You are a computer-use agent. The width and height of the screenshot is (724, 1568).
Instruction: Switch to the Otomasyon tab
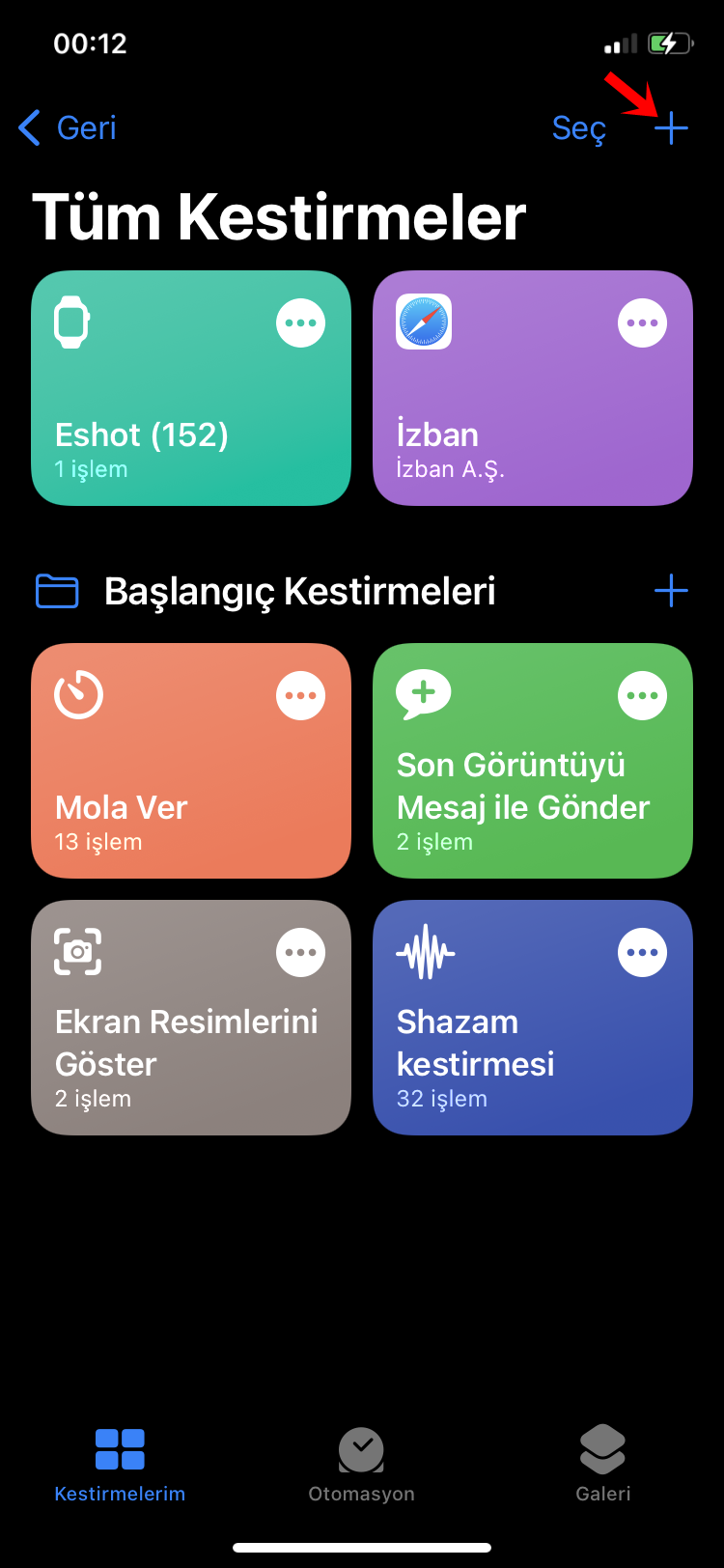(362, 1464)
